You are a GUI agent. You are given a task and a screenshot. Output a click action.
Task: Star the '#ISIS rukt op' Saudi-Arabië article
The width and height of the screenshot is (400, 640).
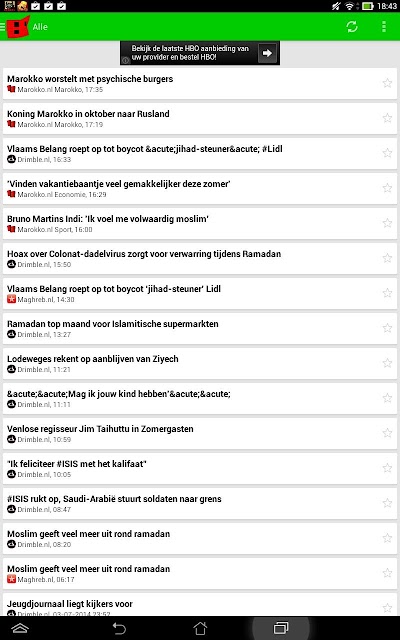tap(387, 503)
